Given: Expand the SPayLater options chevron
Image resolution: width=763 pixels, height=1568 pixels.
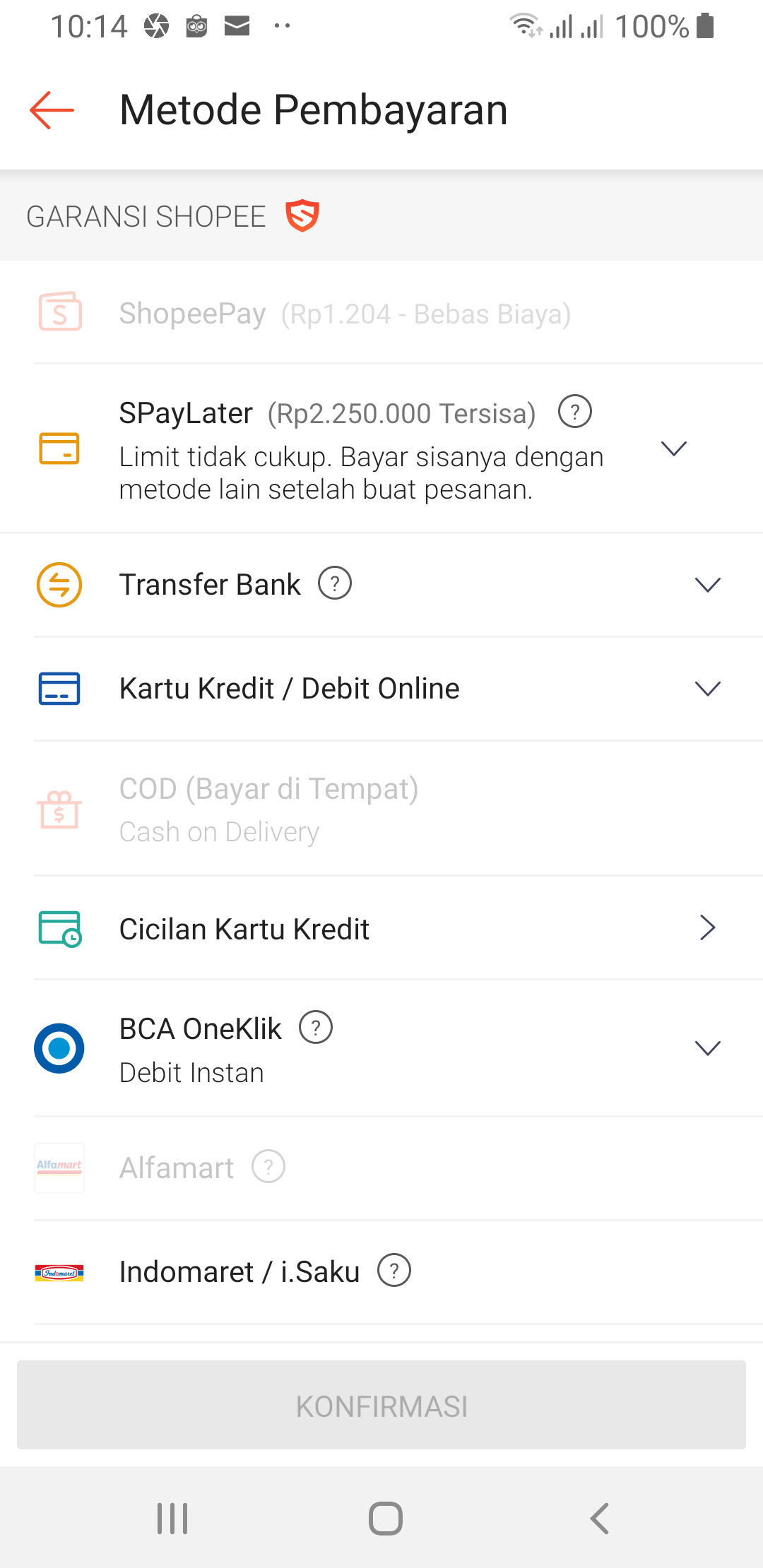Looking at the screenshot, I should pos(674,449).
